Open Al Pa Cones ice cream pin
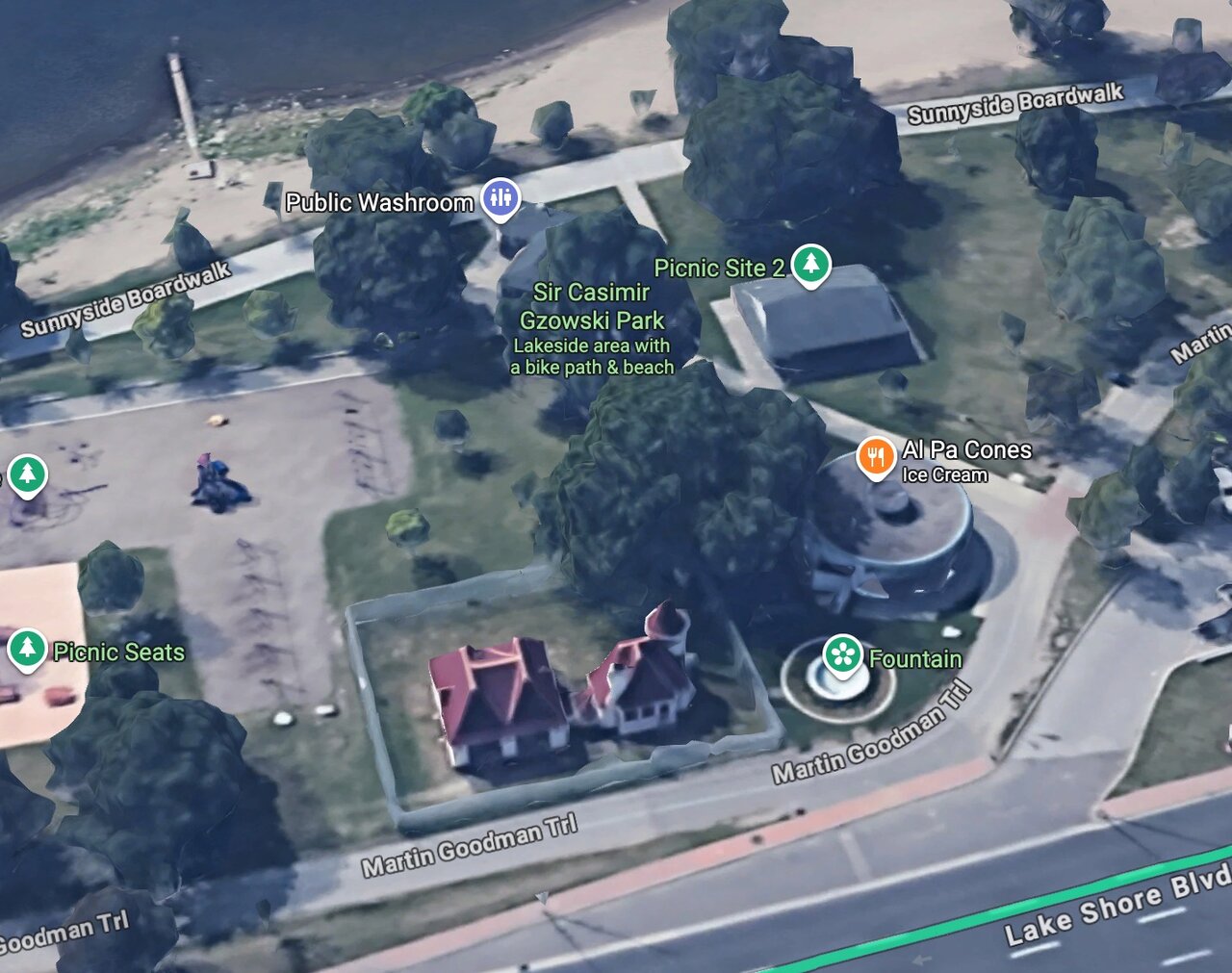Image resolution: width=1232 pixels, height=973 pixels. [875, 458]
